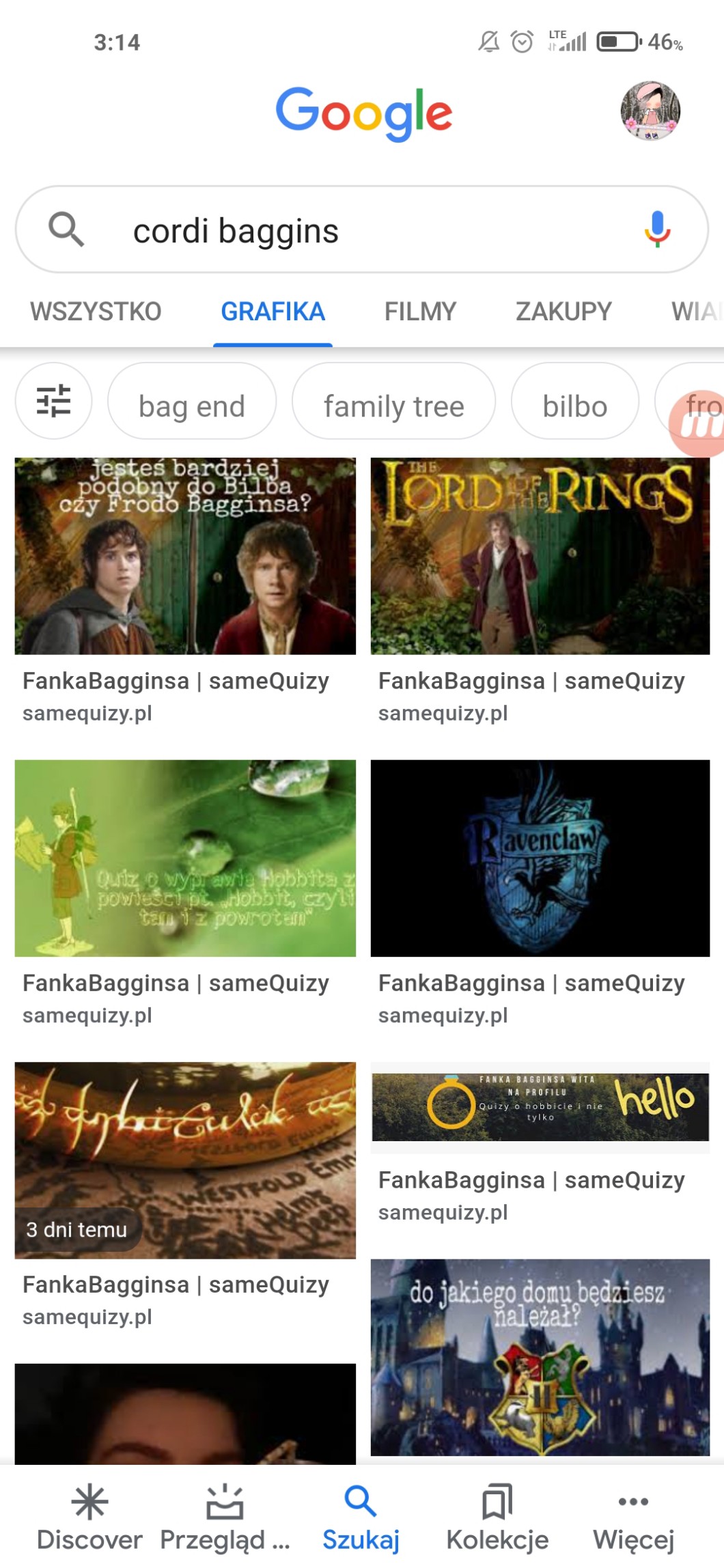This screenshot has height=1568, width=724.
Task: Select the bilbo chip
Action: (574, 406)
